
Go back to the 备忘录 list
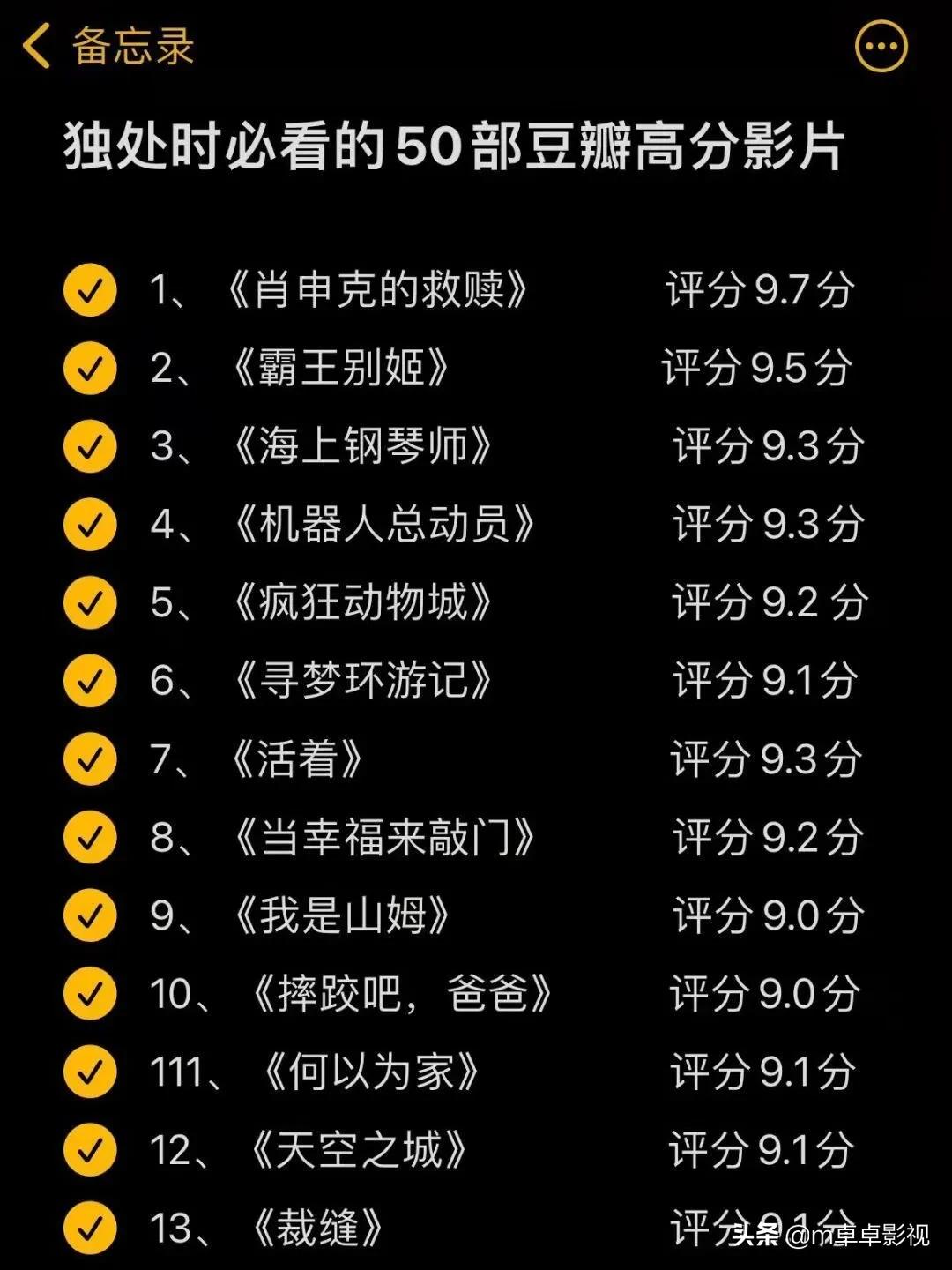pyautogui.click(x=106, y=46)
